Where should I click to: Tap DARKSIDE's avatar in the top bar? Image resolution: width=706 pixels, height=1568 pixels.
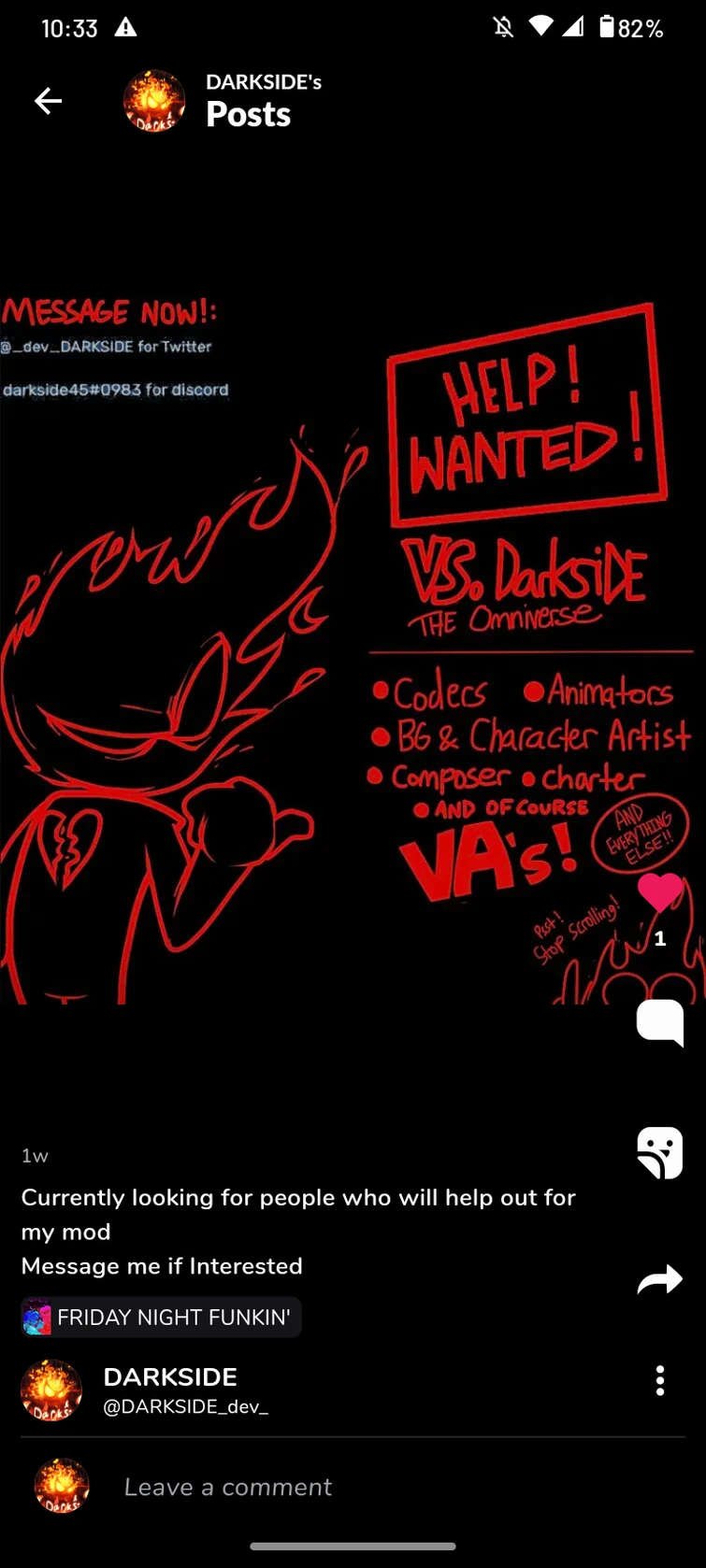coord(154,101)
